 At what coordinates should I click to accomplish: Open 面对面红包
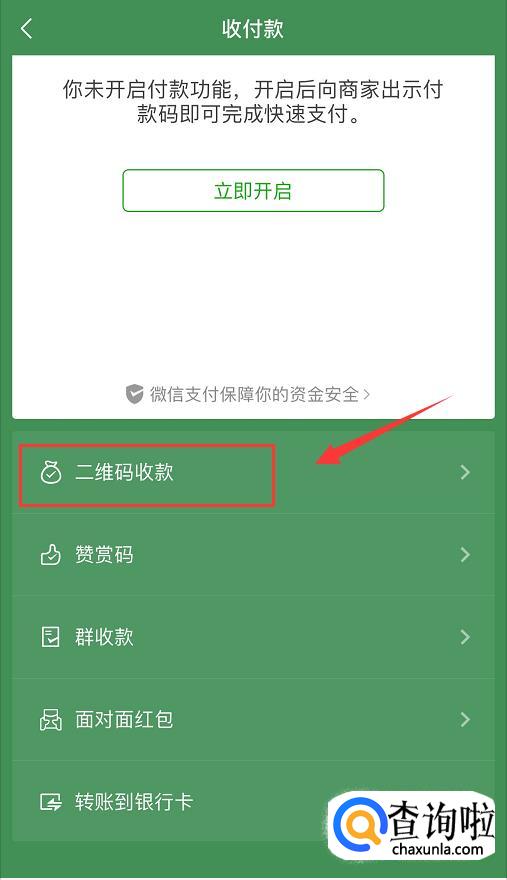[253, 719]
